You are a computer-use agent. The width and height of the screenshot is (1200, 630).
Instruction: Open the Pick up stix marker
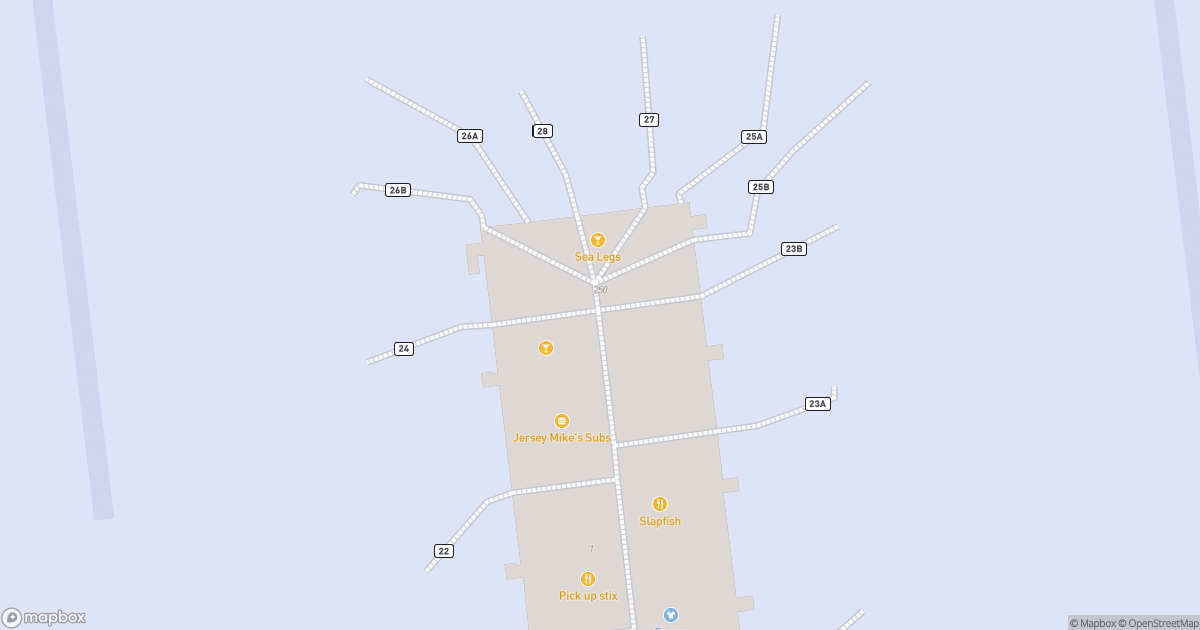588,579
